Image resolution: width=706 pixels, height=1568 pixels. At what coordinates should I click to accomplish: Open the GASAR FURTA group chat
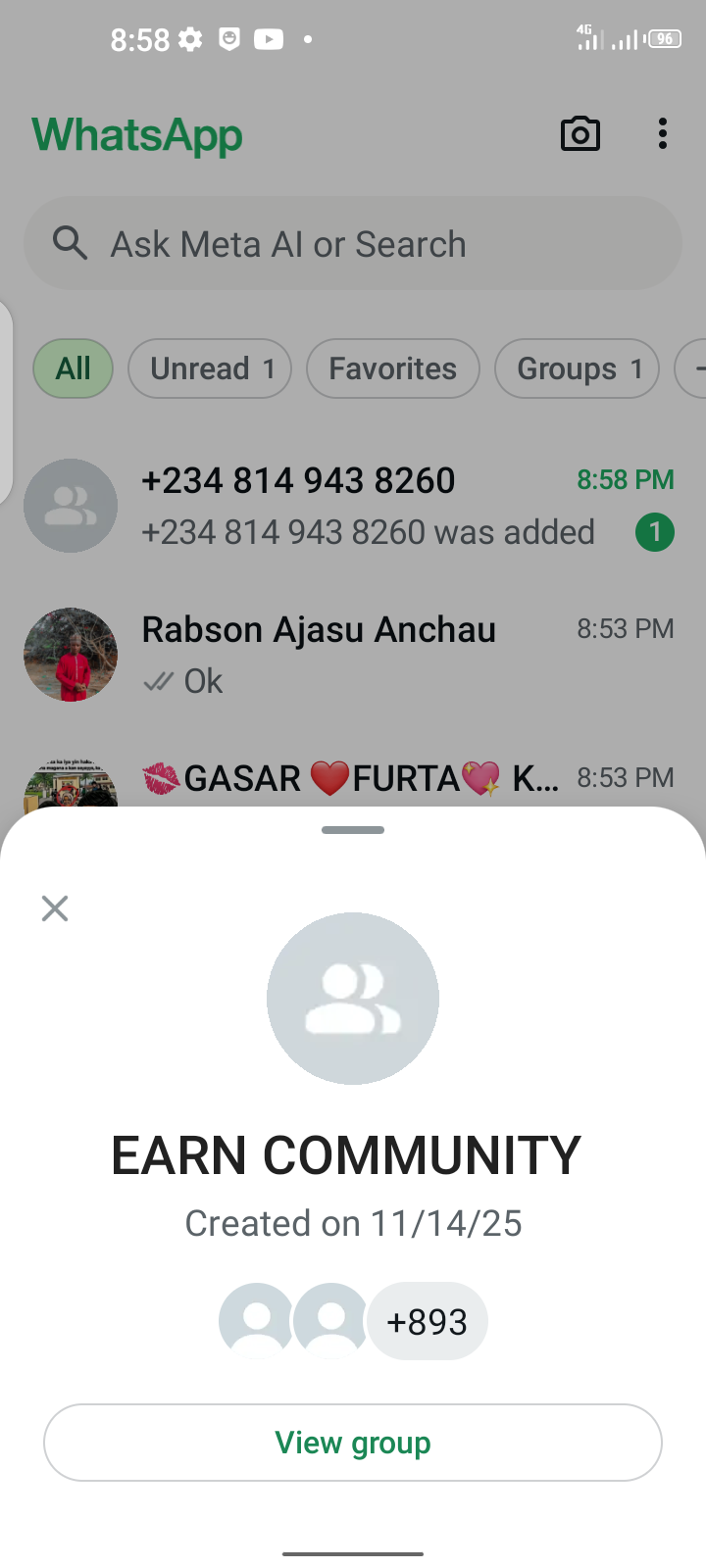pos(353,780)
